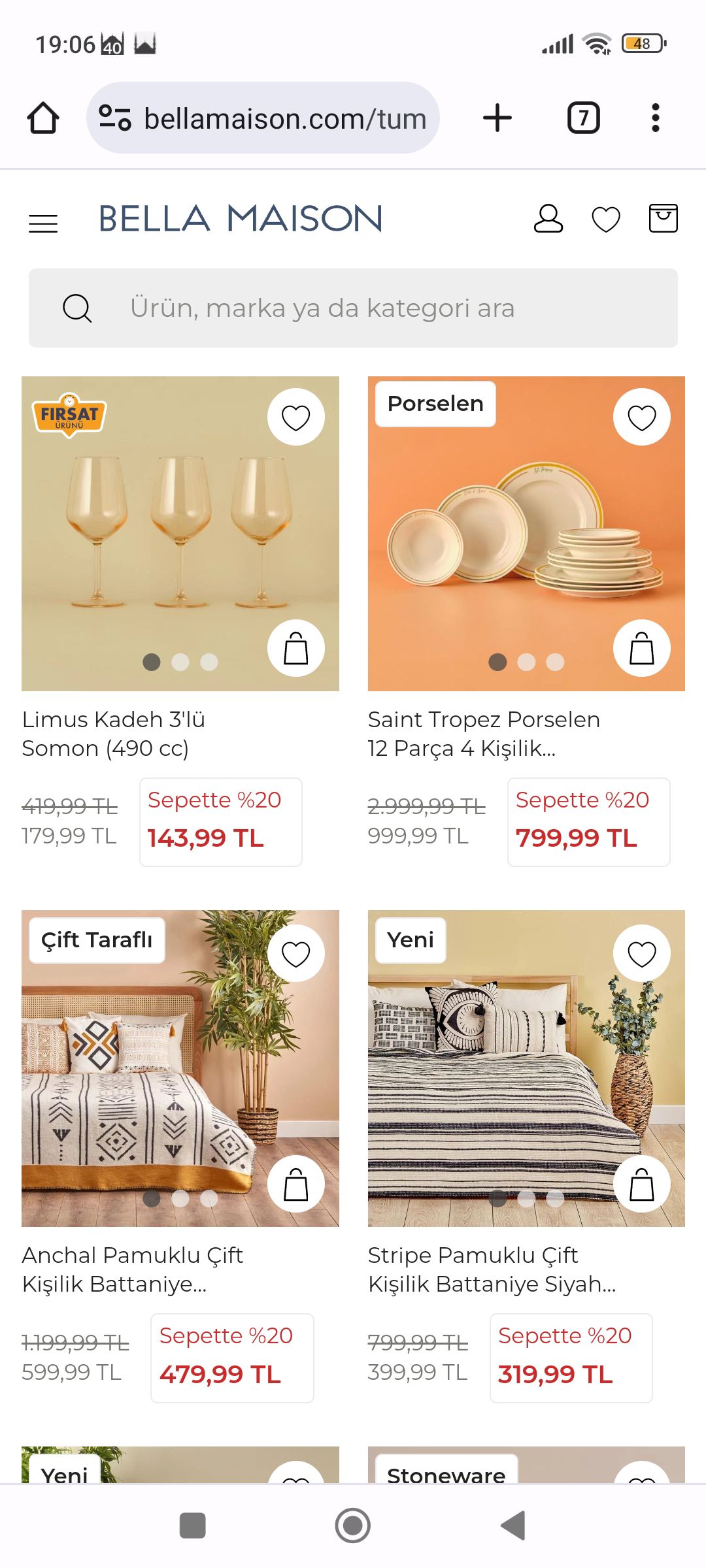The height and width of the screenshot is (1568, 706).
Task: Tap the home icon in the browser toolbar
Action: click(x=43, y=118)
